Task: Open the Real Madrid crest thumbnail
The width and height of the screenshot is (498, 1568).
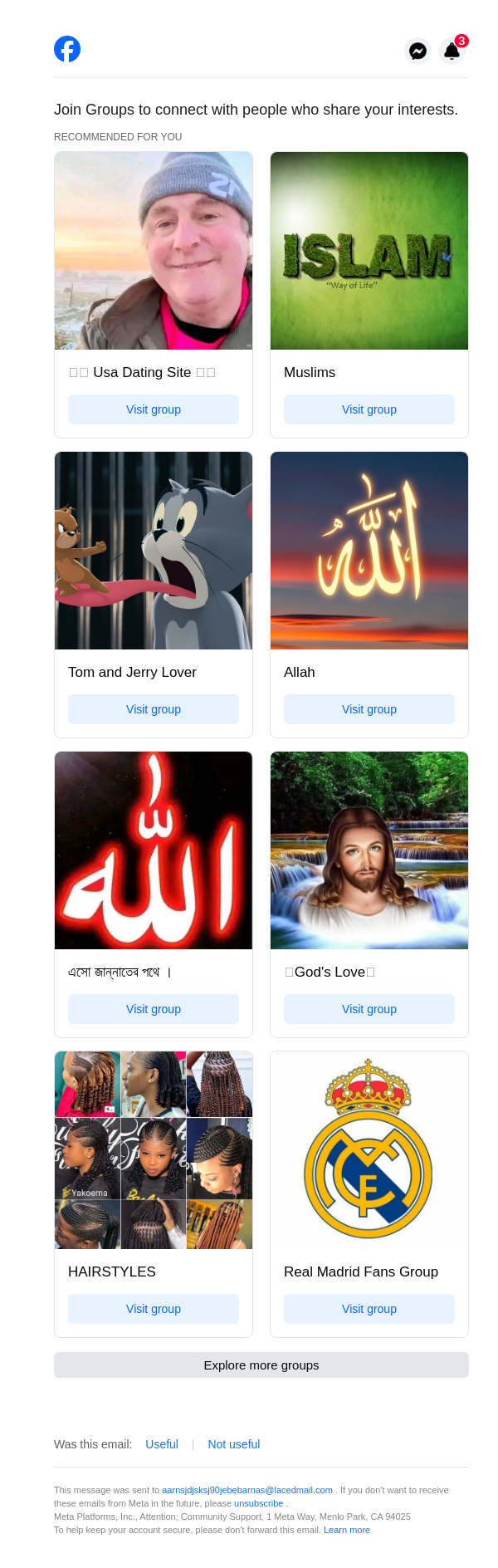Action: coord(369,1150)
